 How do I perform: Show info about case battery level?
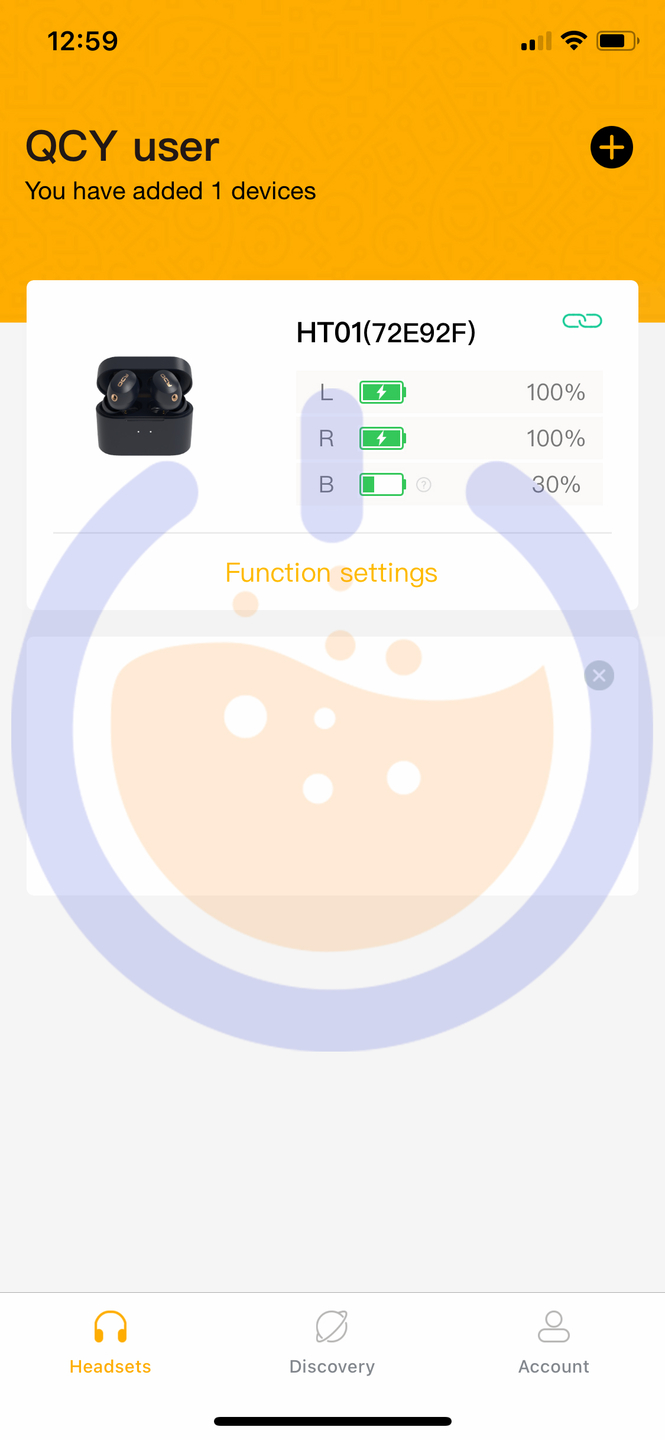point(424,485)
